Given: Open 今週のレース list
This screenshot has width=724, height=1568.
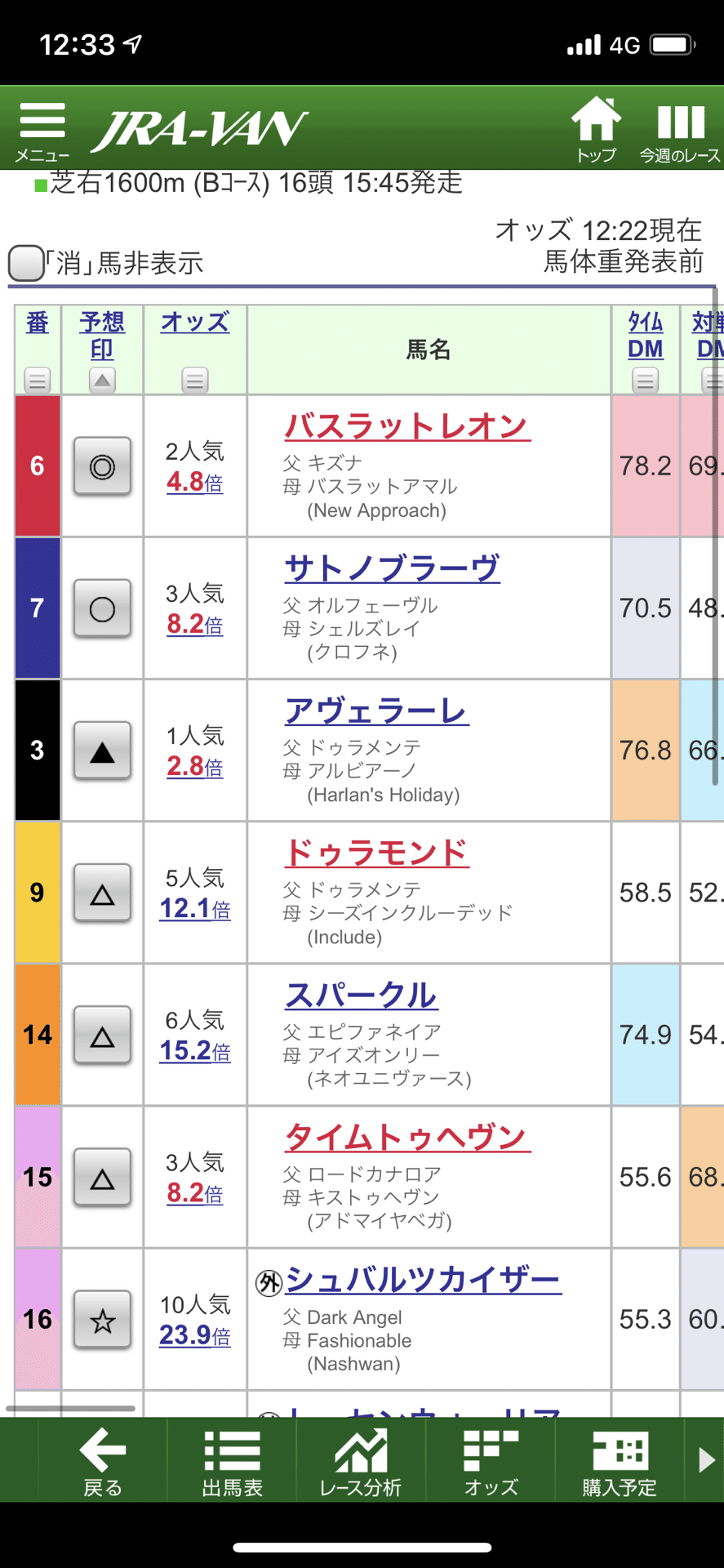Looking at the screenshot, I should tap(680, 131).
